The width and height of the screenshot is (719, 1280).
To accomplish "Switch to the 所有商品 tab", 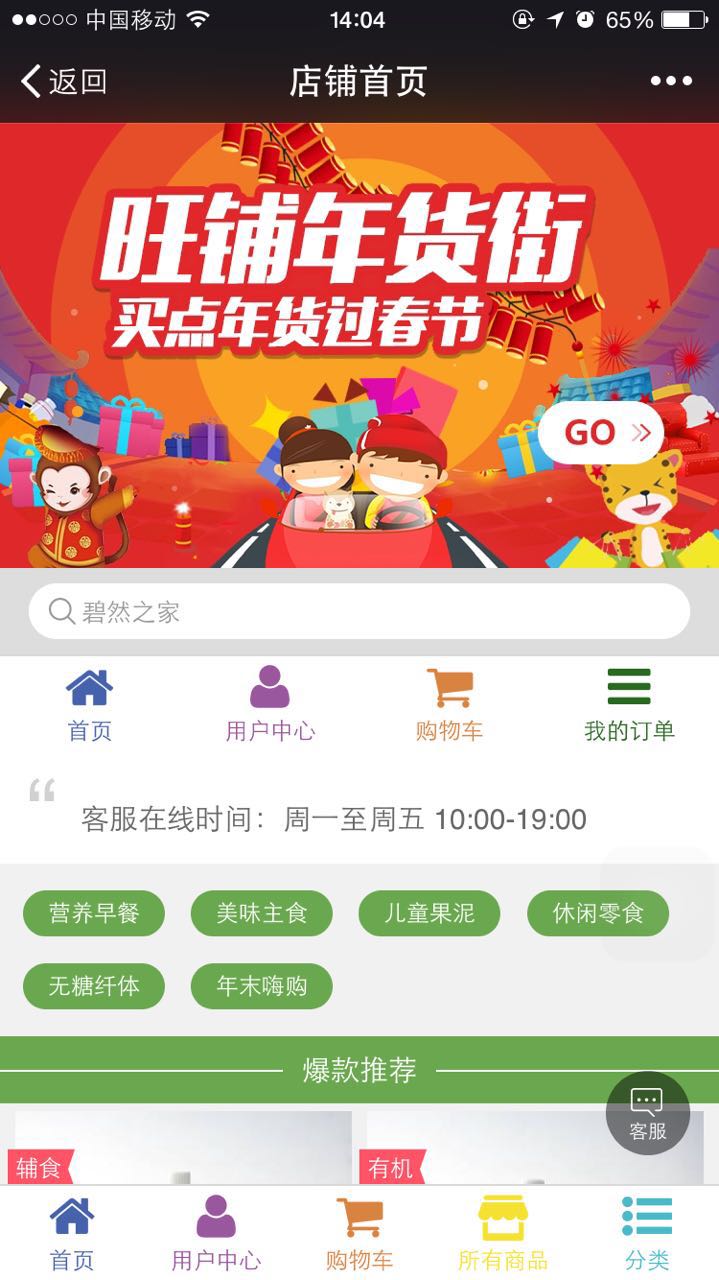I will pyautogui.click(x=502, y=1234).
